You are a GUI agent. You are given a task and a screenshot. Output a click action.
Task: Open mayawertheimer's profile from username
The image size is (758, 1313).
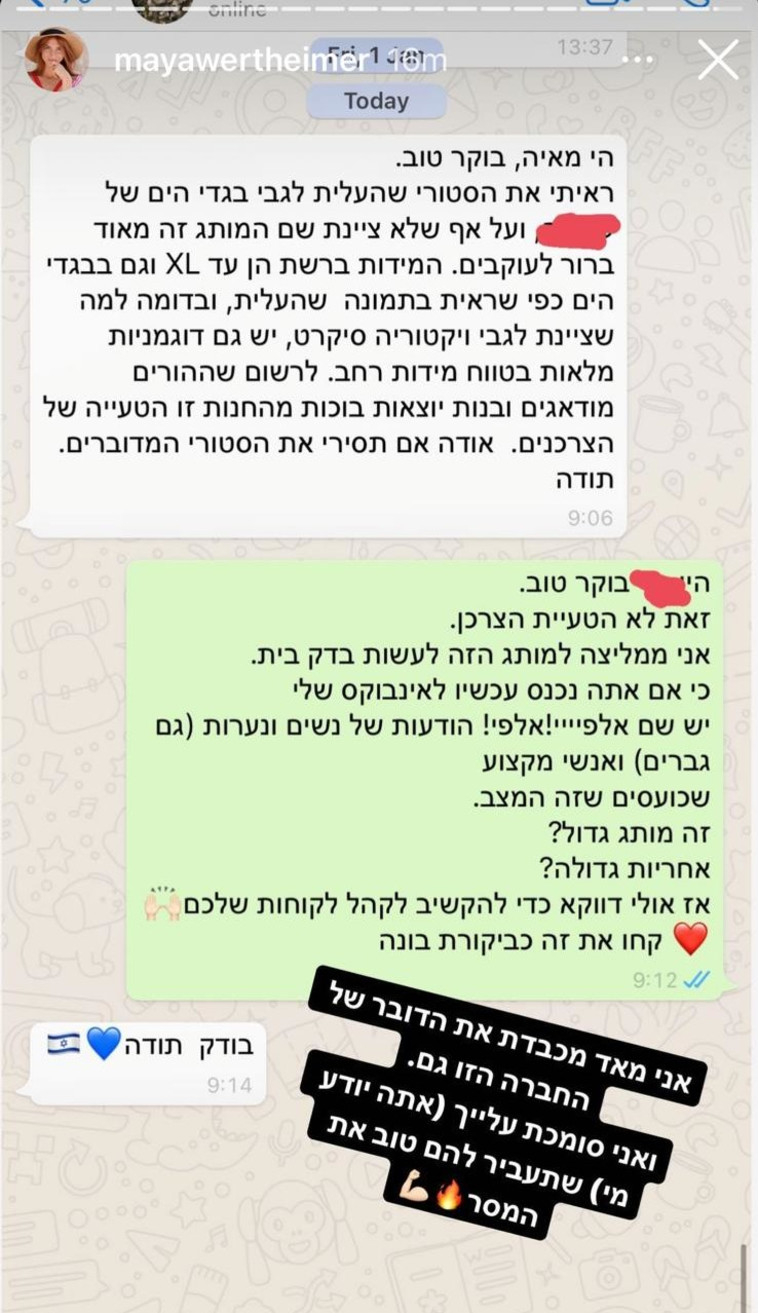point(240,61)
